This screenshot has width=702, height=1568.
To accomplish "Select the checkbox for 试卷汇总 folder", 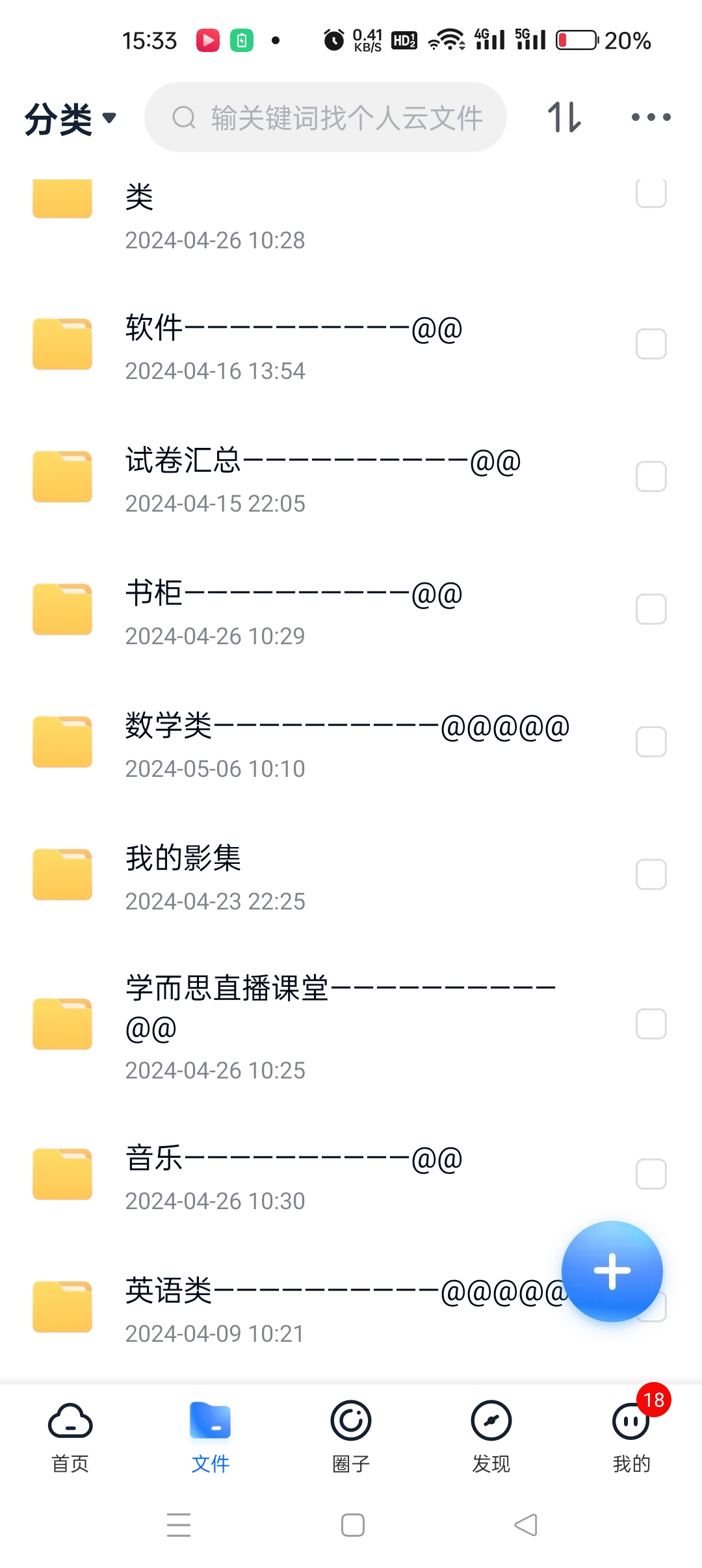I will point(651,477).
